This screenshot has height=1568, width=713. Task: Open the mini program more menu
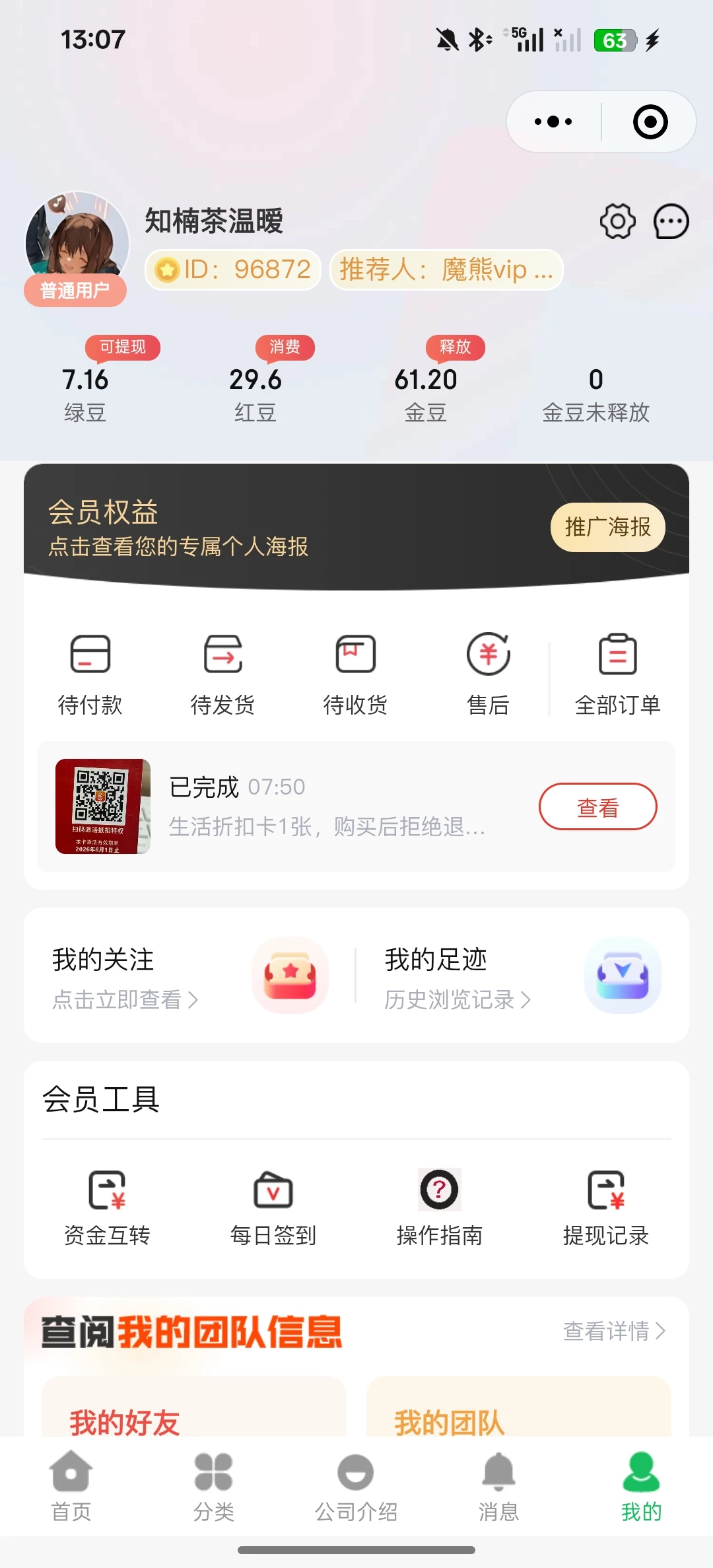553,122
